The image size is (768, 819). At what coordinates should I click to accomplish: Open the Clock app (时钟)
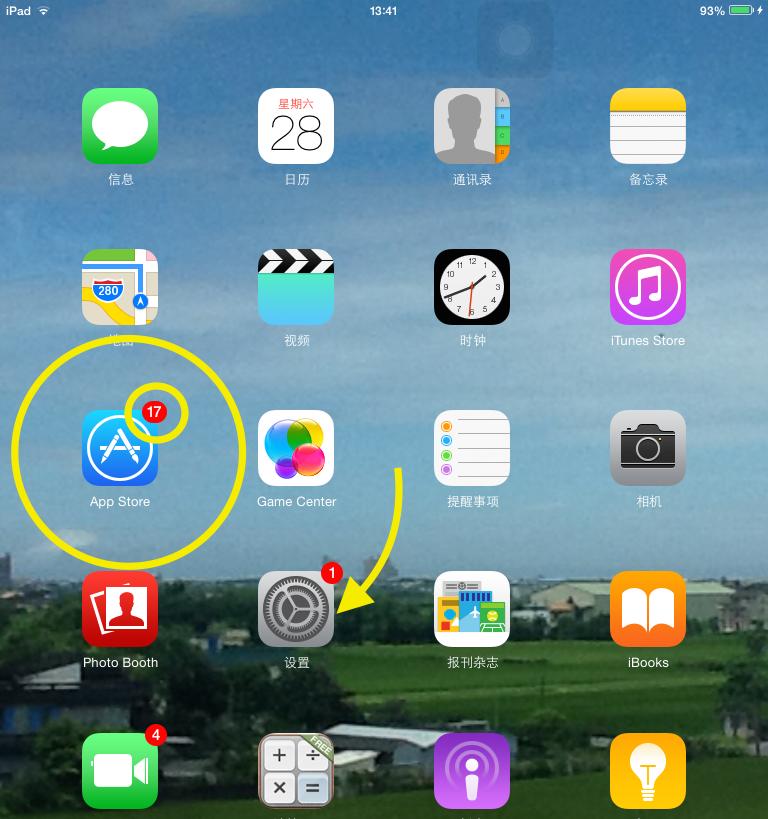[x=472, y=287]
